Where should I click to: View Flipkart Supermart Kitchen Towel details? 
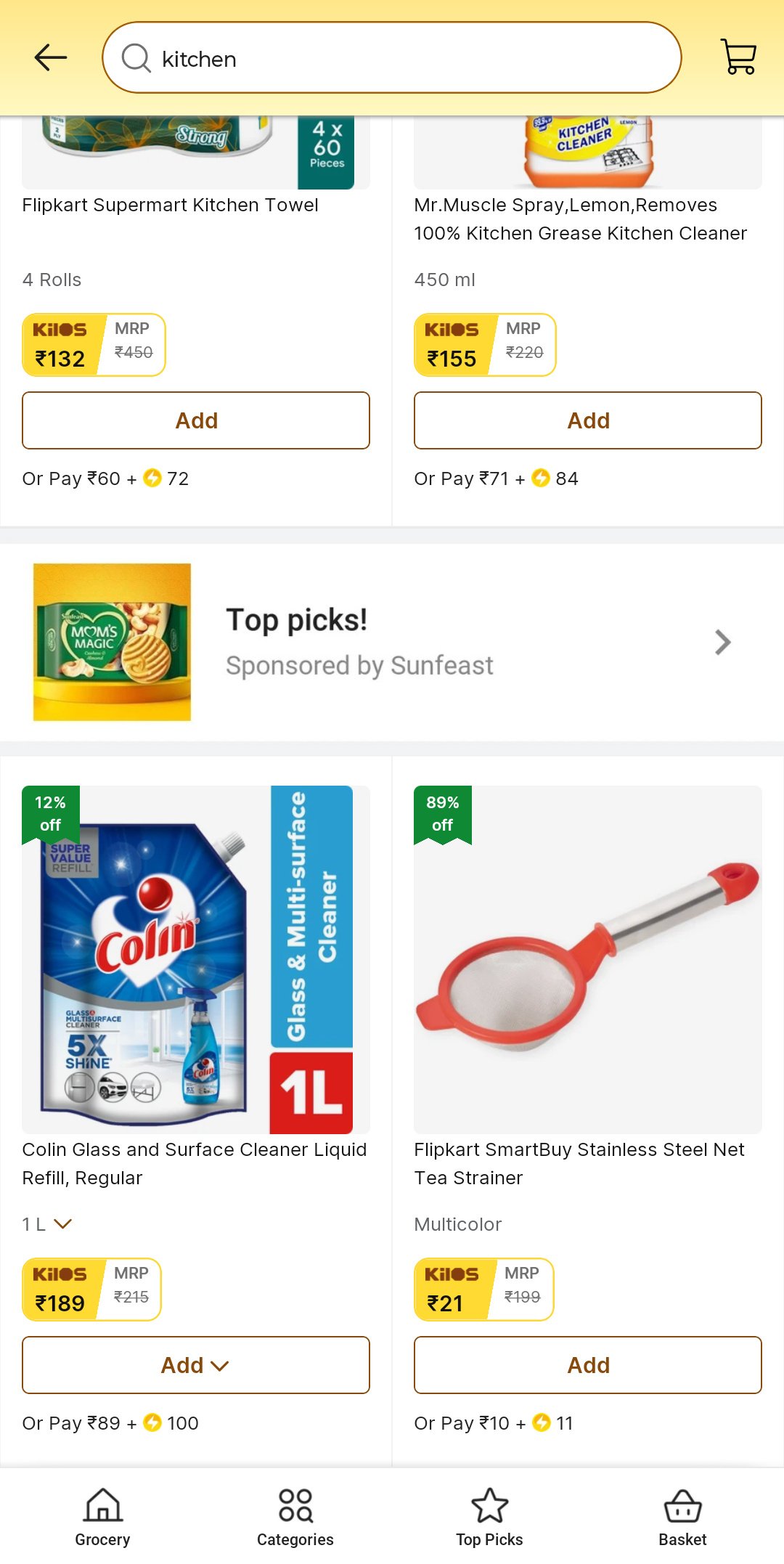pyautogui.click(x=171, y=205)
